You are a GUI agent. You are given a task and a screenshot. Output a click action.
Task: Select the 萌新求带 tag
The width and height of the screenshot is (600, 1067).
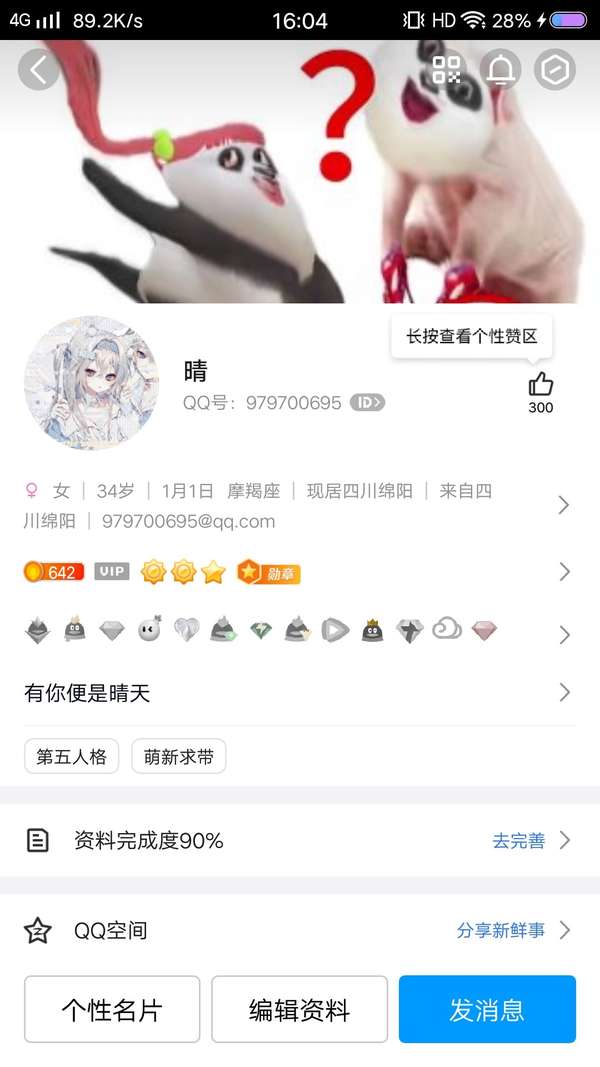179,757
